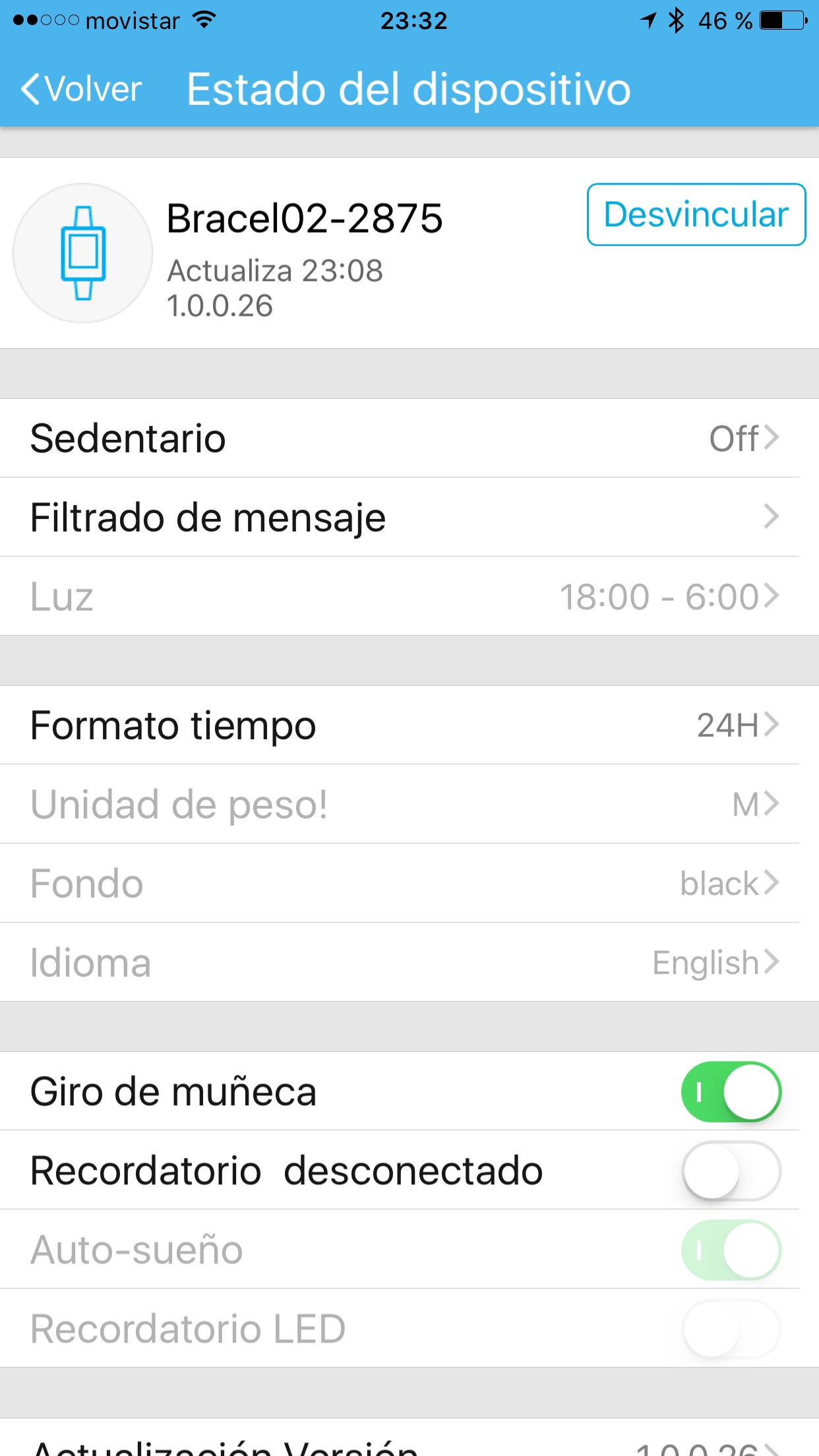Viewport: 819px width, 1456px height.
Task: Open Unidad de peso setting
Action: coord(409,804)
